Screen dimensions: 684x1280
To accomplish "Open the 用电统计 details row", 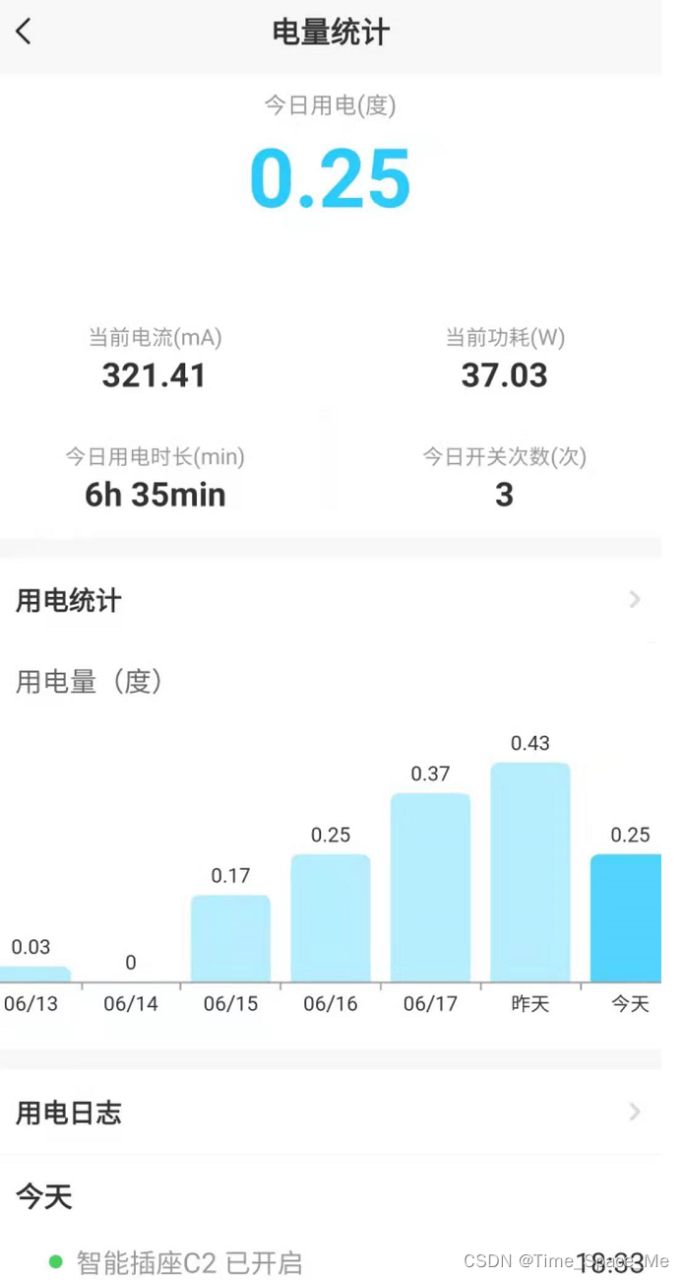I will 330,600.
